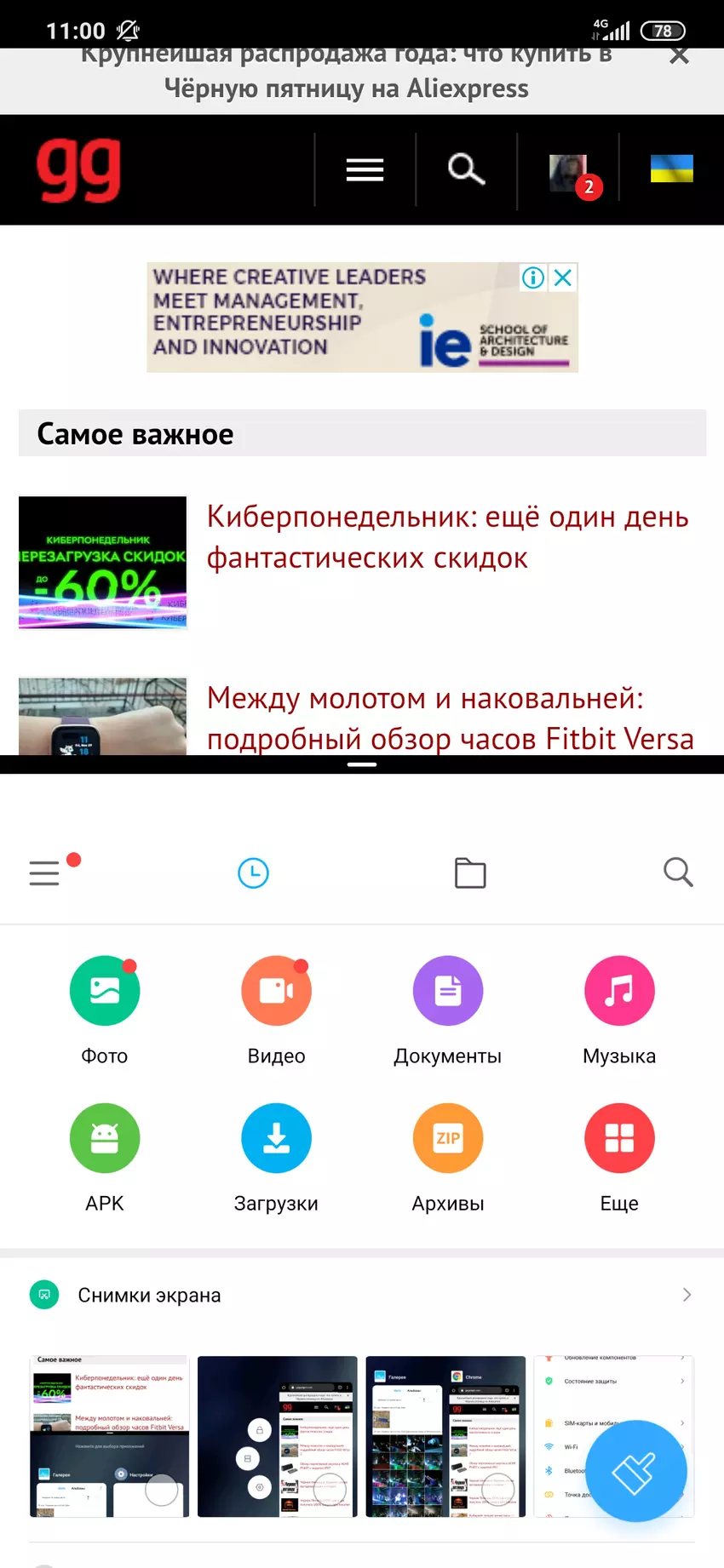The image size is (724, 1568).
Task: Switch to the folder storage tab
Action: tap(470, 873)
